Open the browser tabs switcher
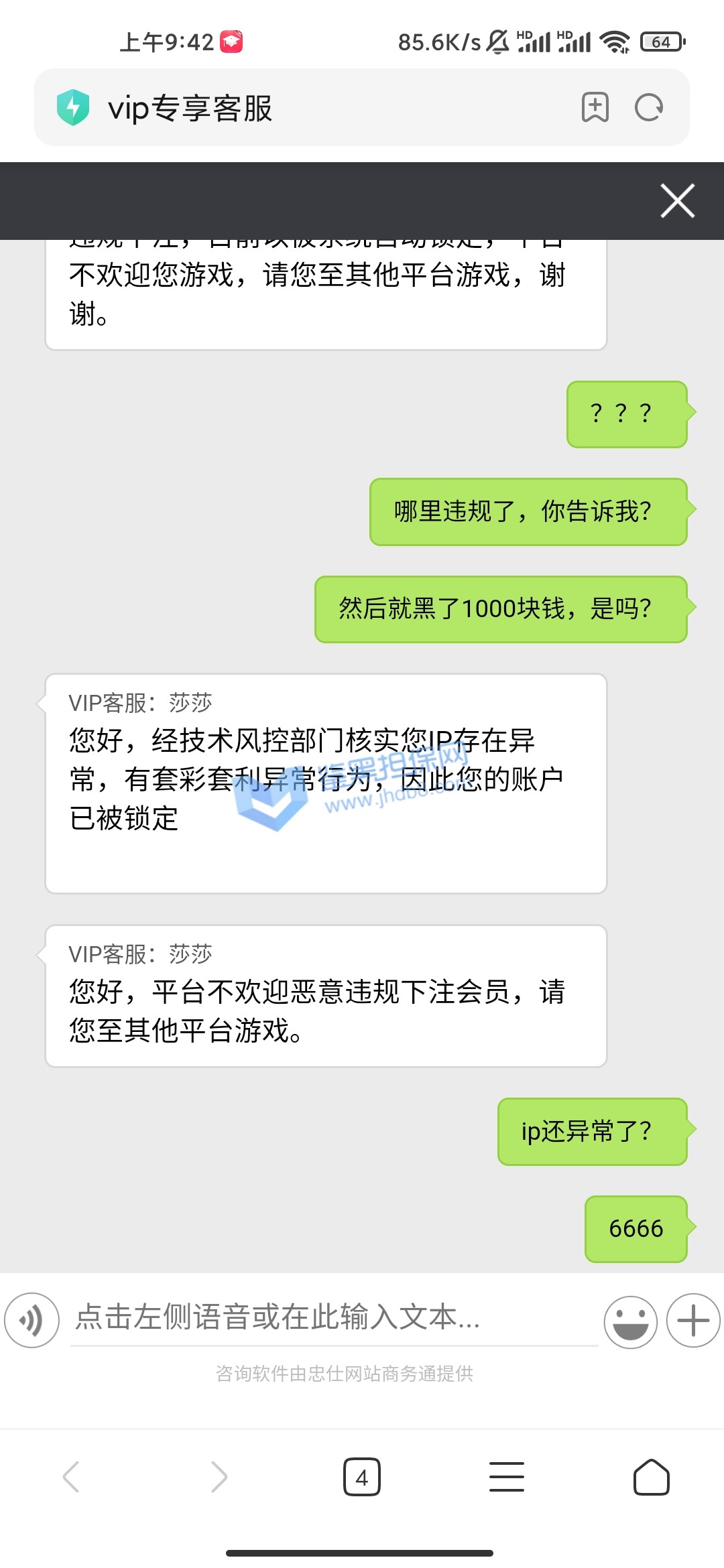This screenshot has height=1568, width=724. click(x=362, y=1477)
